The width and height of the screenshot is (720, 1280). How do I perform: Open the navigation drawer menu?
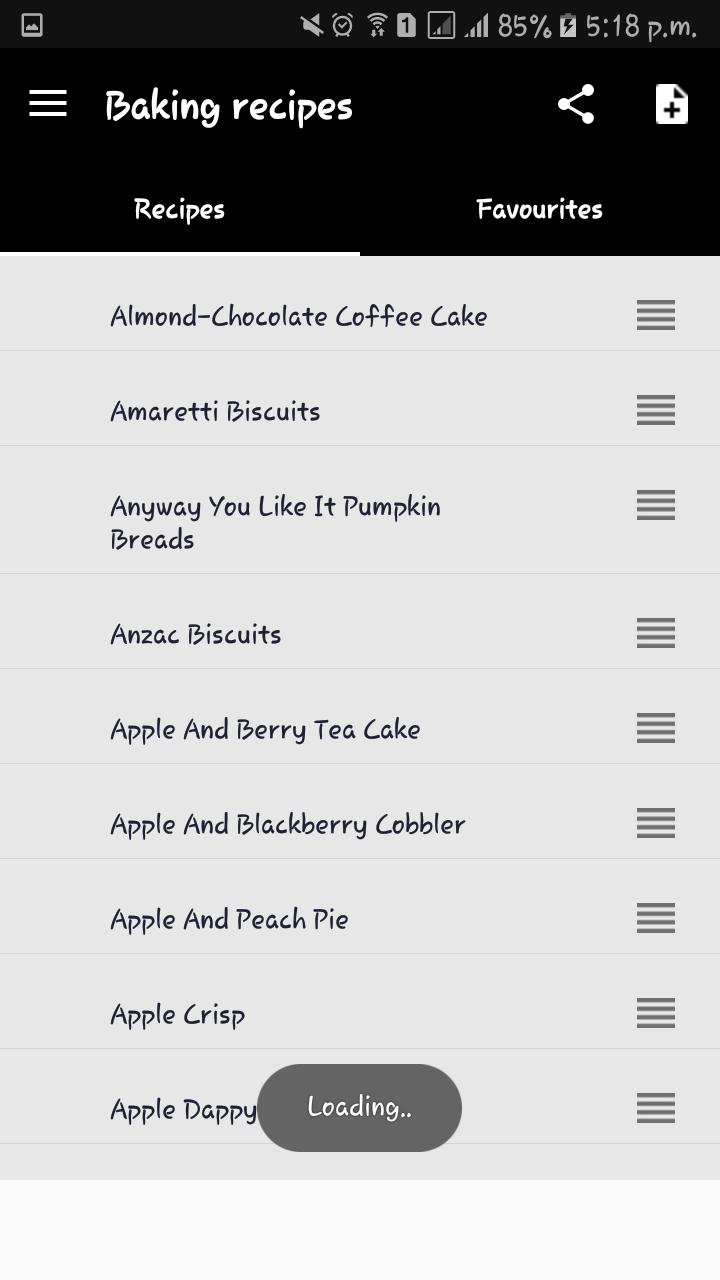click(x=46, y=104)
